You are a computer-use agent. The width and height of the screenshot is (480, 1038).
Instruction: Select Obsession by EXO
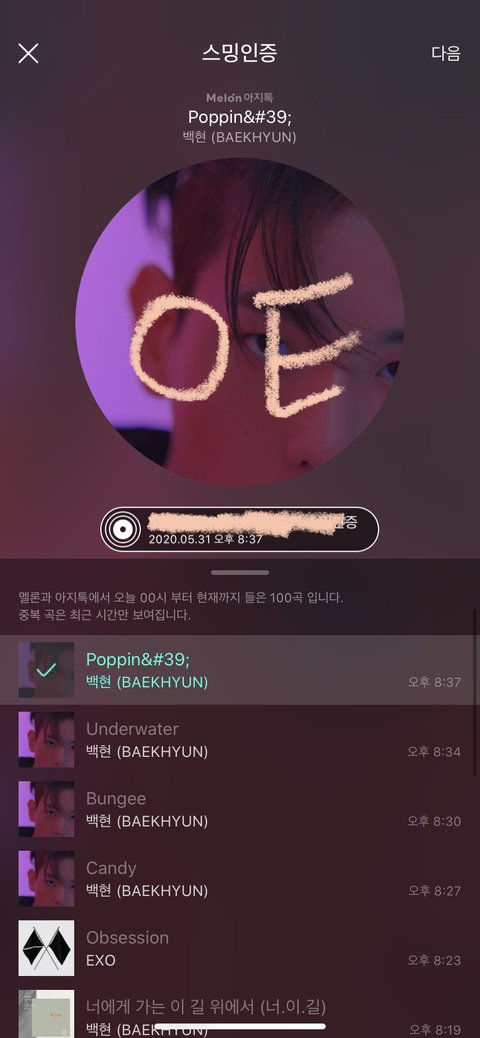[240, 948]
